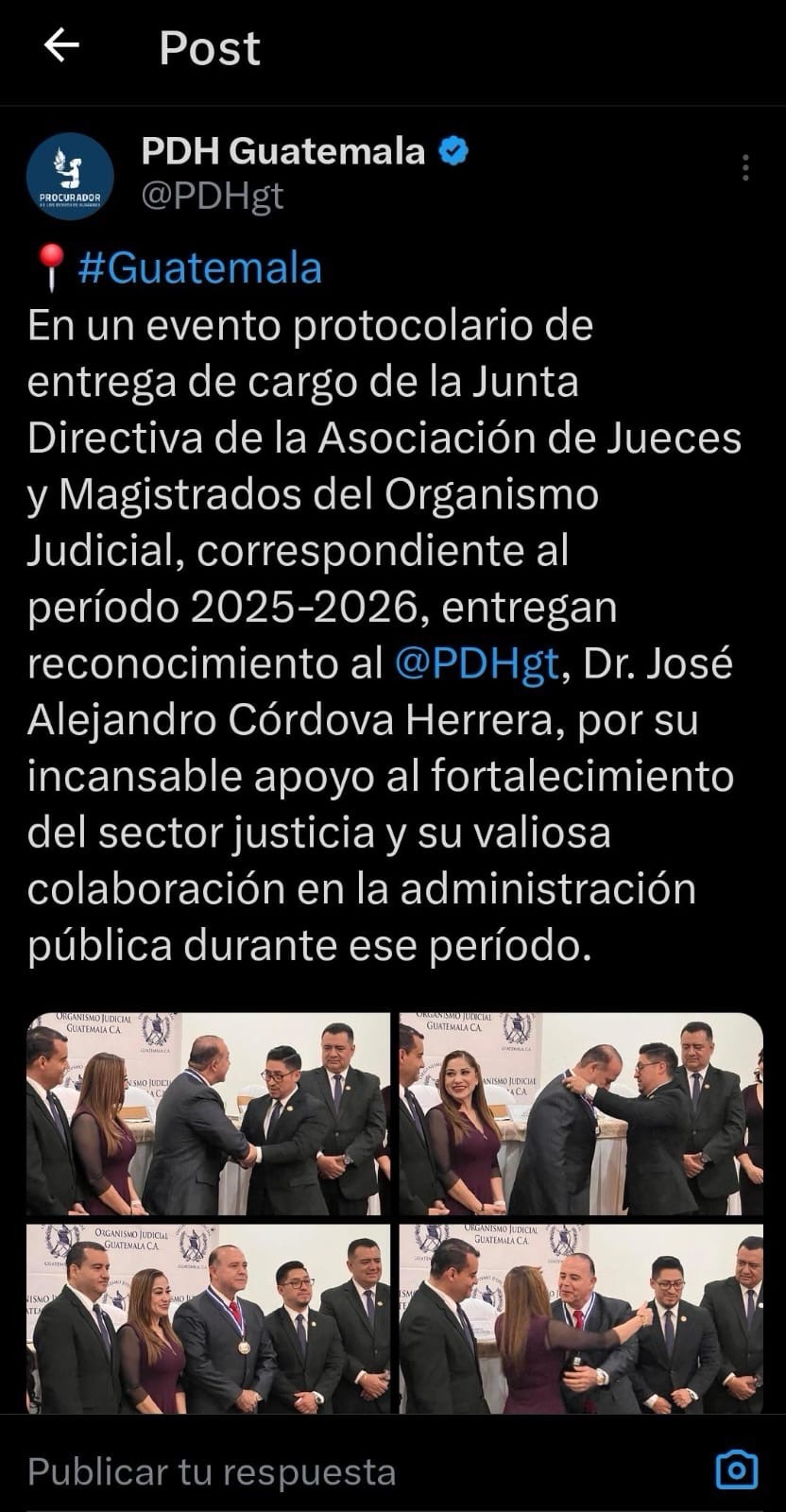The height and width of the screenshot is (1512, 786).
Task: Open the #Guatemala hashtag
Action: tap(199, 268)
